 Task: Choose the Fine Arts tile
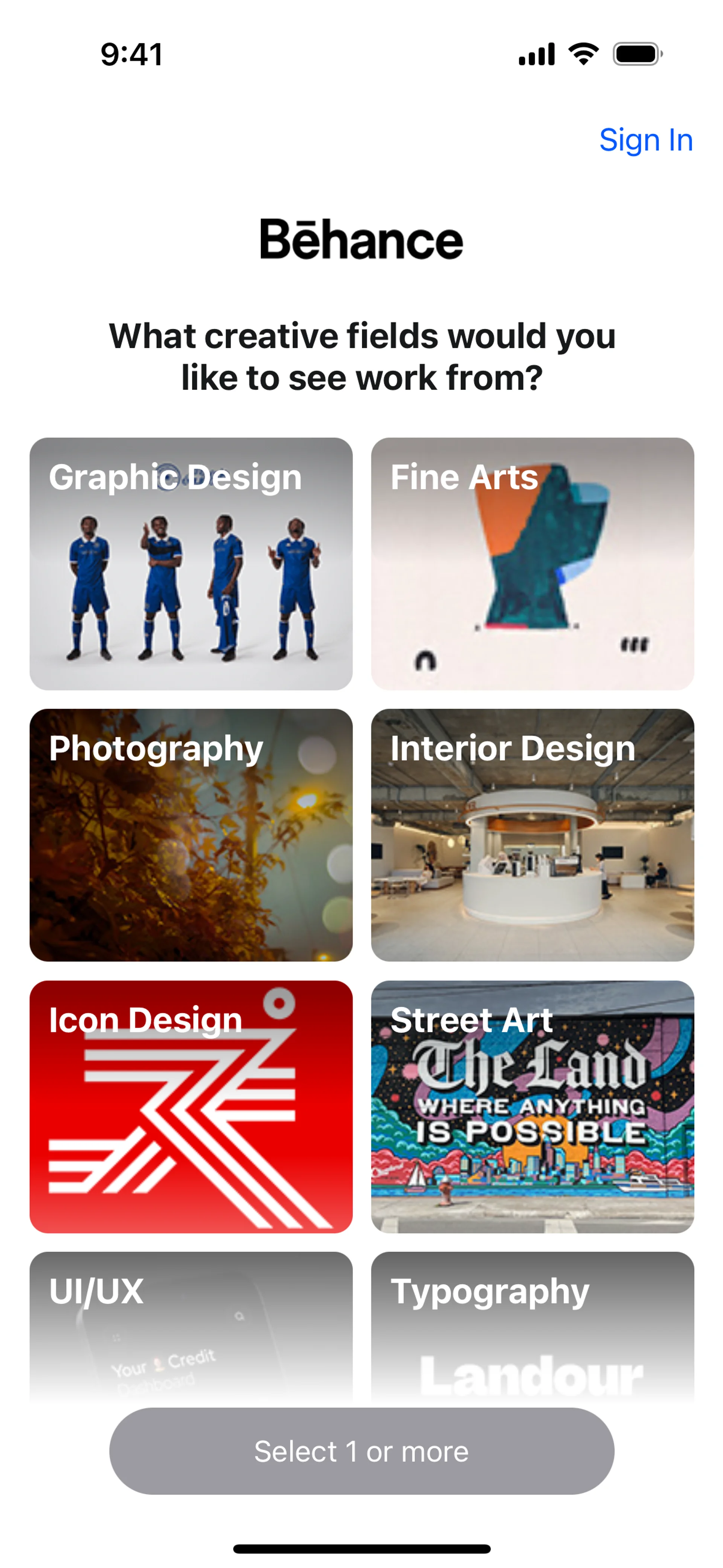coord(532,563)
